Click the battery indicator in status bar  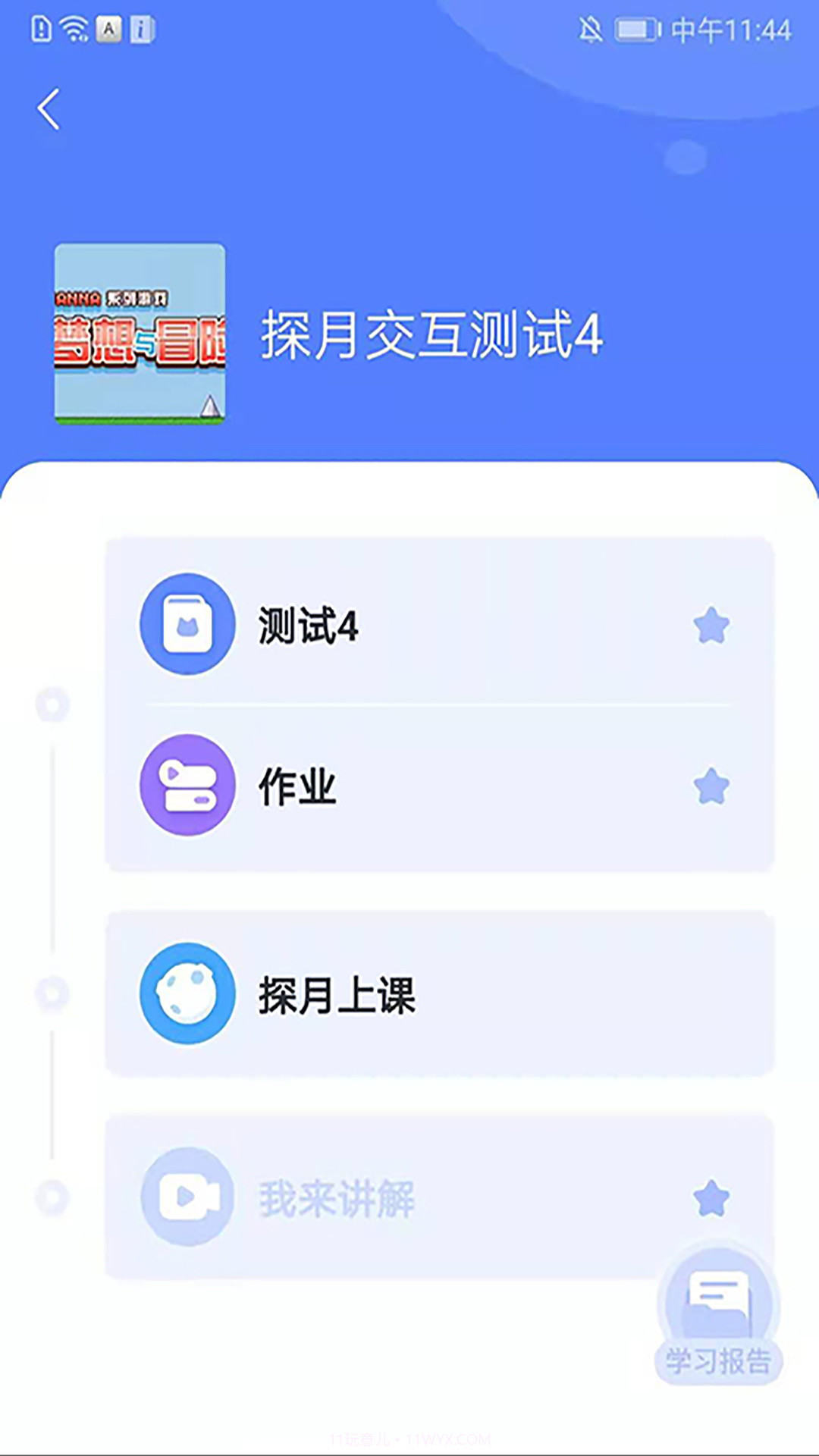click(637, 29)
